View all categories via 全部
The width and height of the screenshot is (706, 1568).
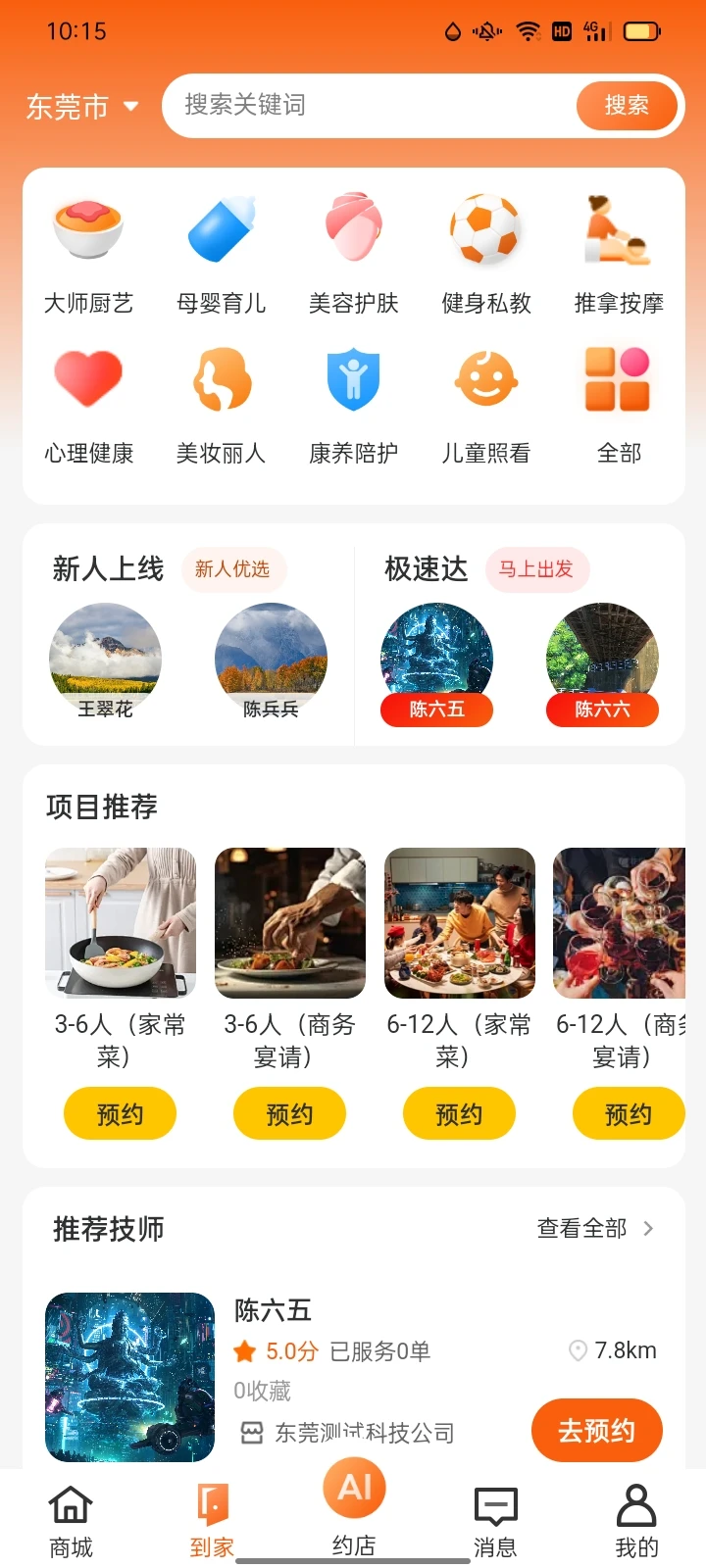[x=619, y=404]
